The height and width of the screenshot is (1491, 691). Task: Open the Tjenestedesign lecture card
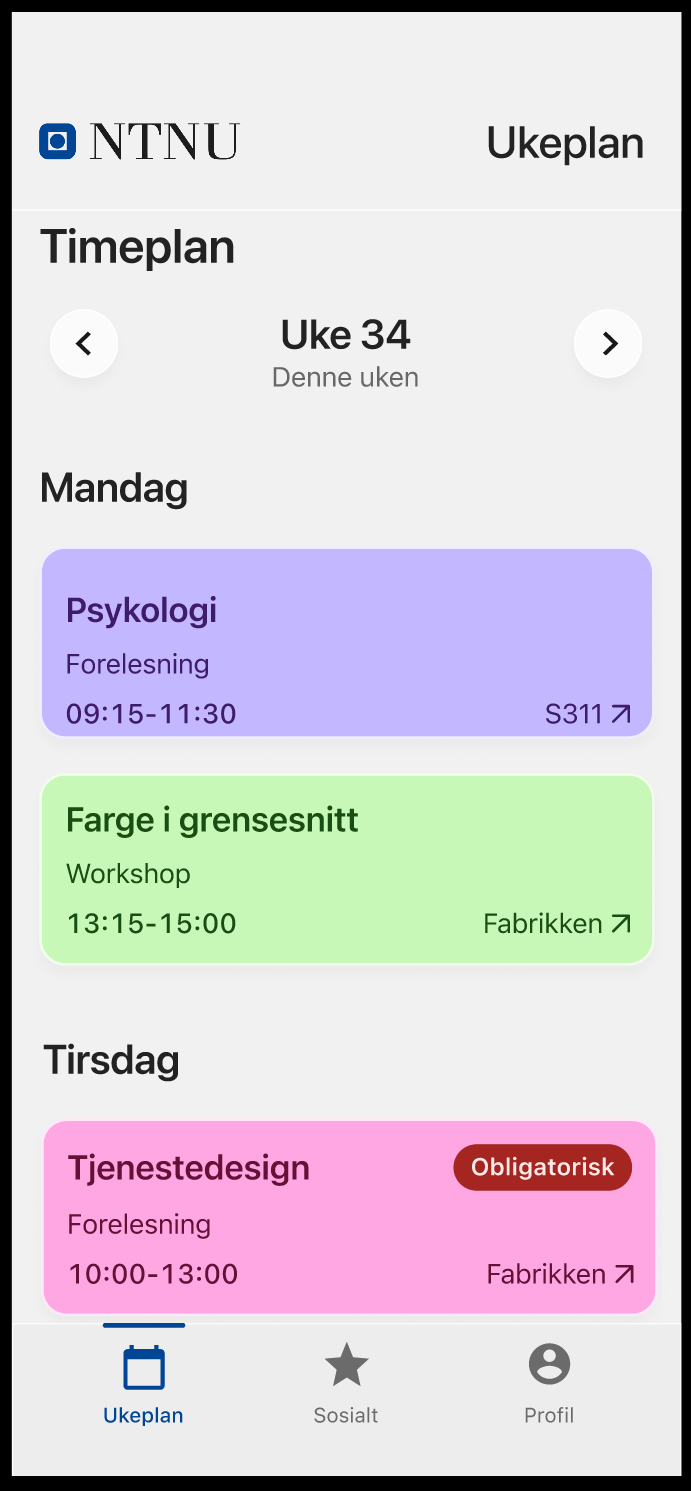pos(349,1217)
